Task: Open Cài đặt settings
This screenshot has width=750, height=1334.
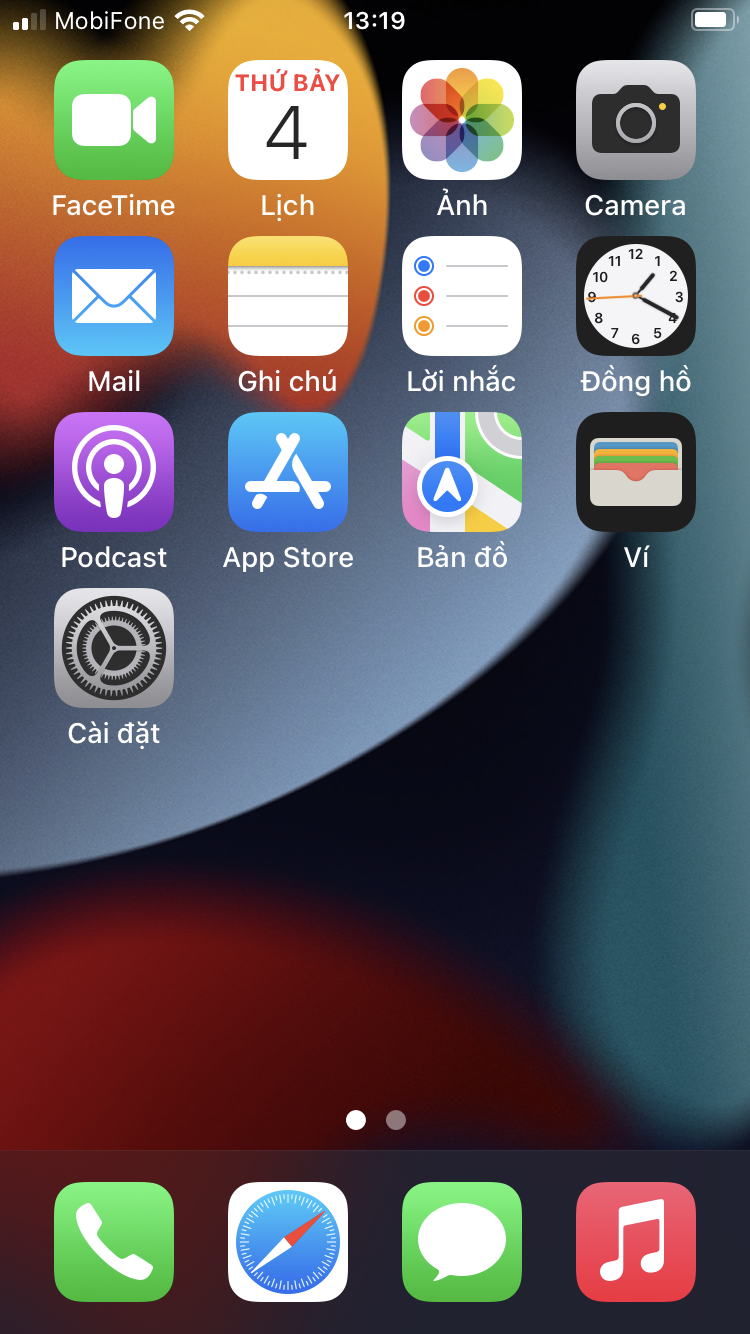Action: coord(114,648)
